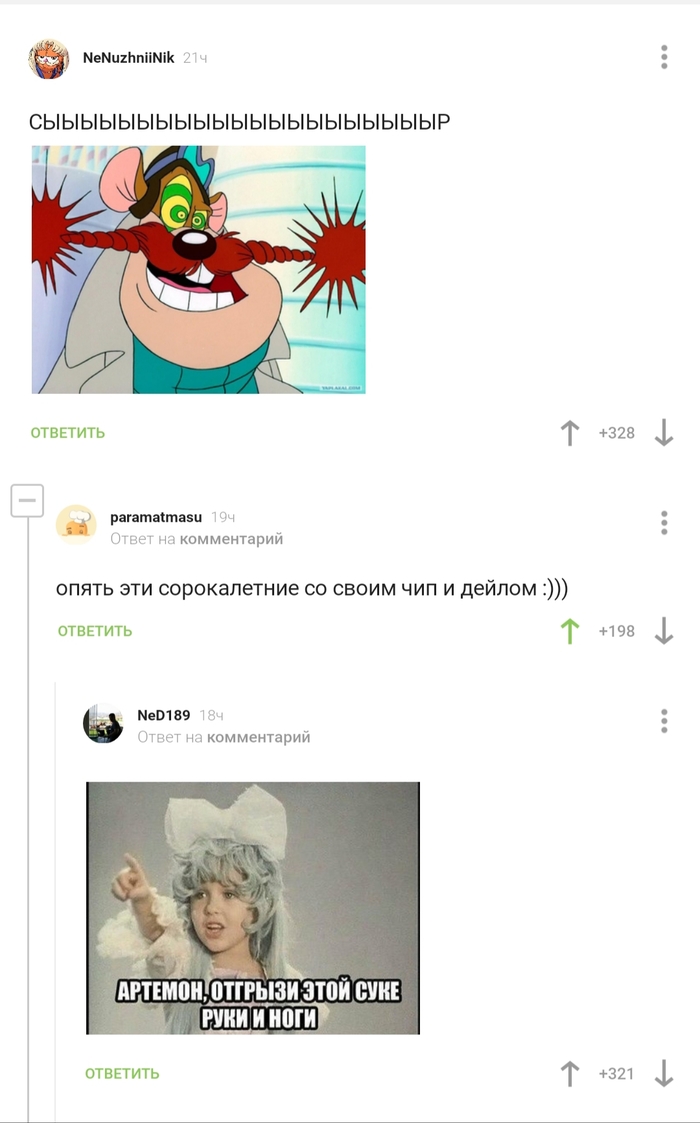Open NeD189's profile
The width and height of the screenshot is (700, 1123).
(163, 715)
